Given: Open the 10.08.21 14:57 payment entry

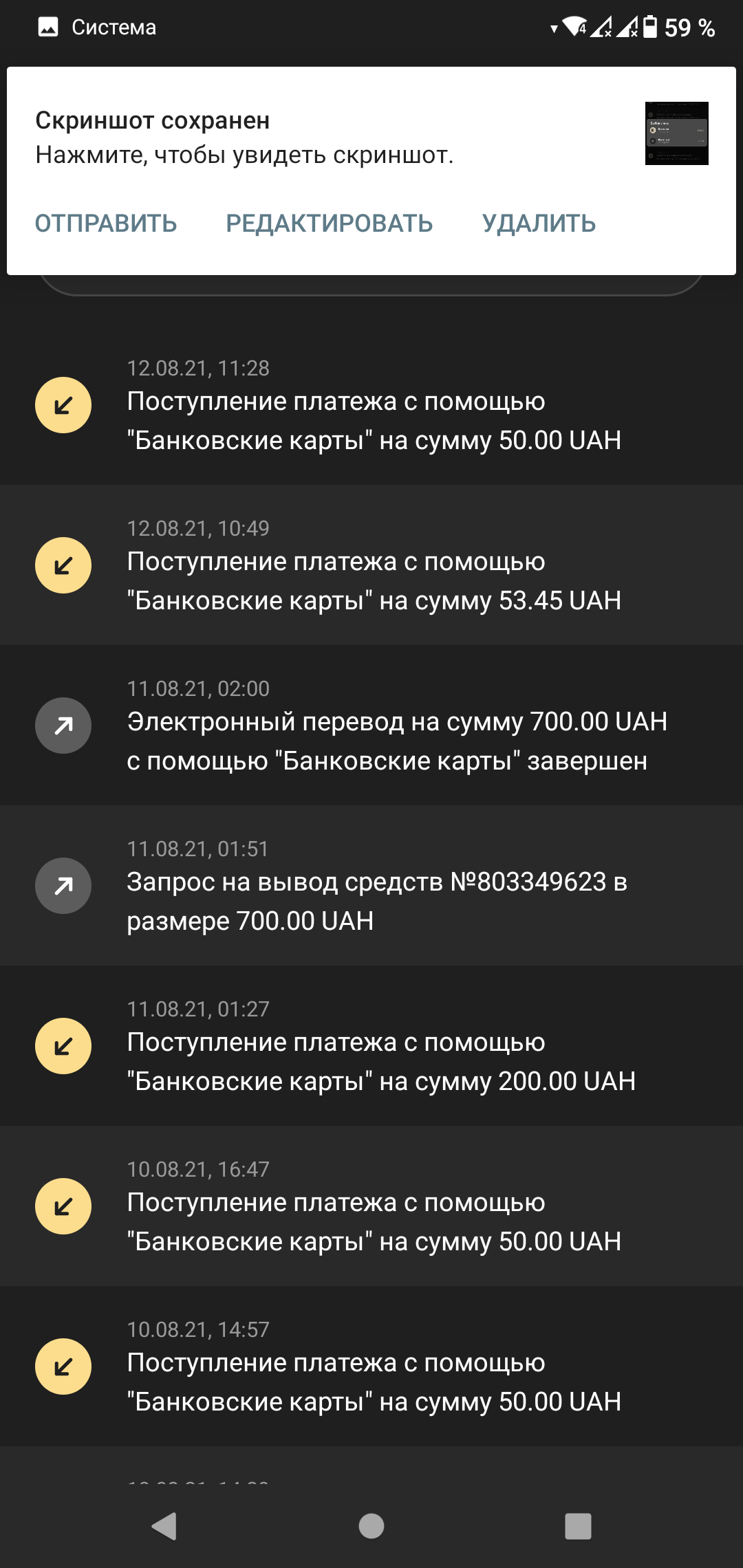Looking at the screenshot, I should coord(371,1366).
